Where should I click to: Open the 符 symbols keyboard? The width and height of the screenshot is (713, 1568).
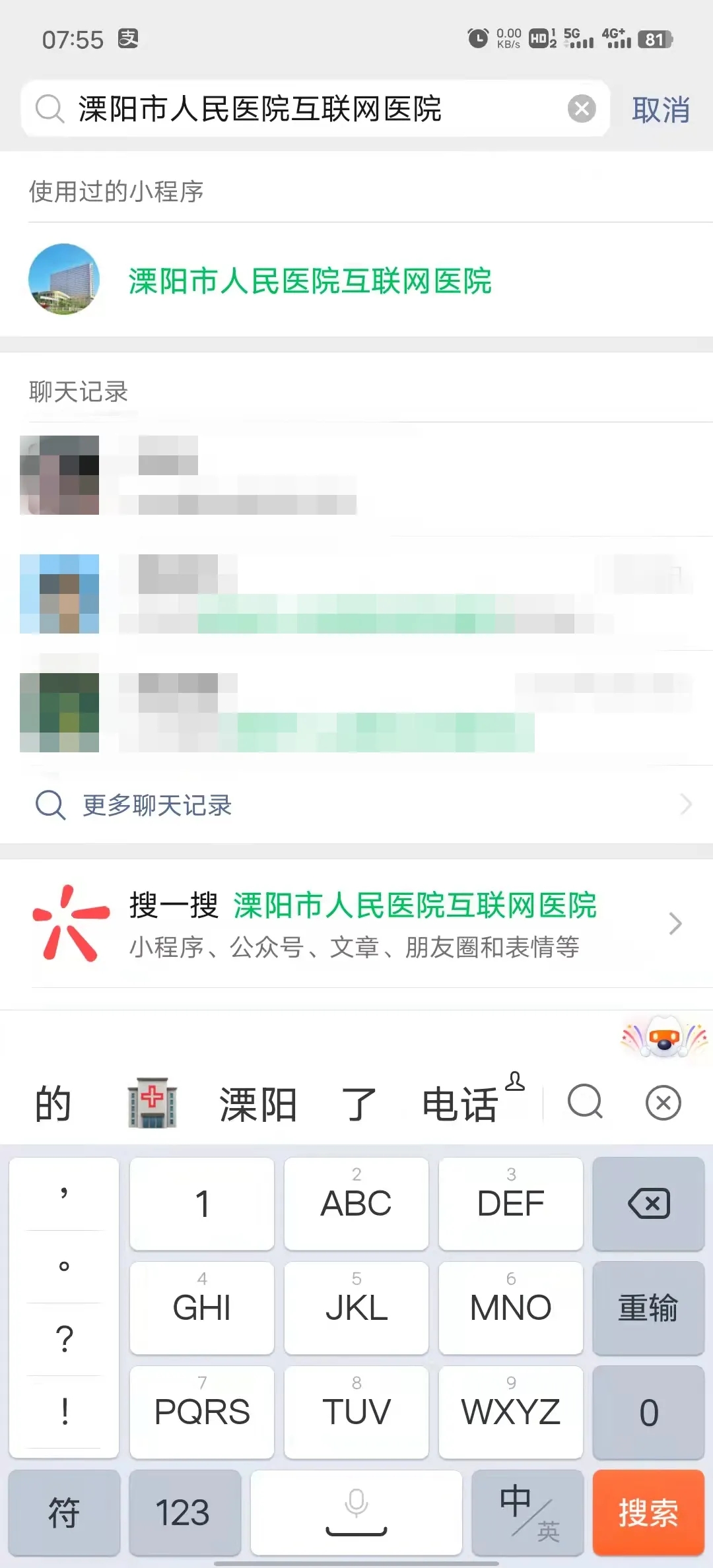tap(64, 1513)
